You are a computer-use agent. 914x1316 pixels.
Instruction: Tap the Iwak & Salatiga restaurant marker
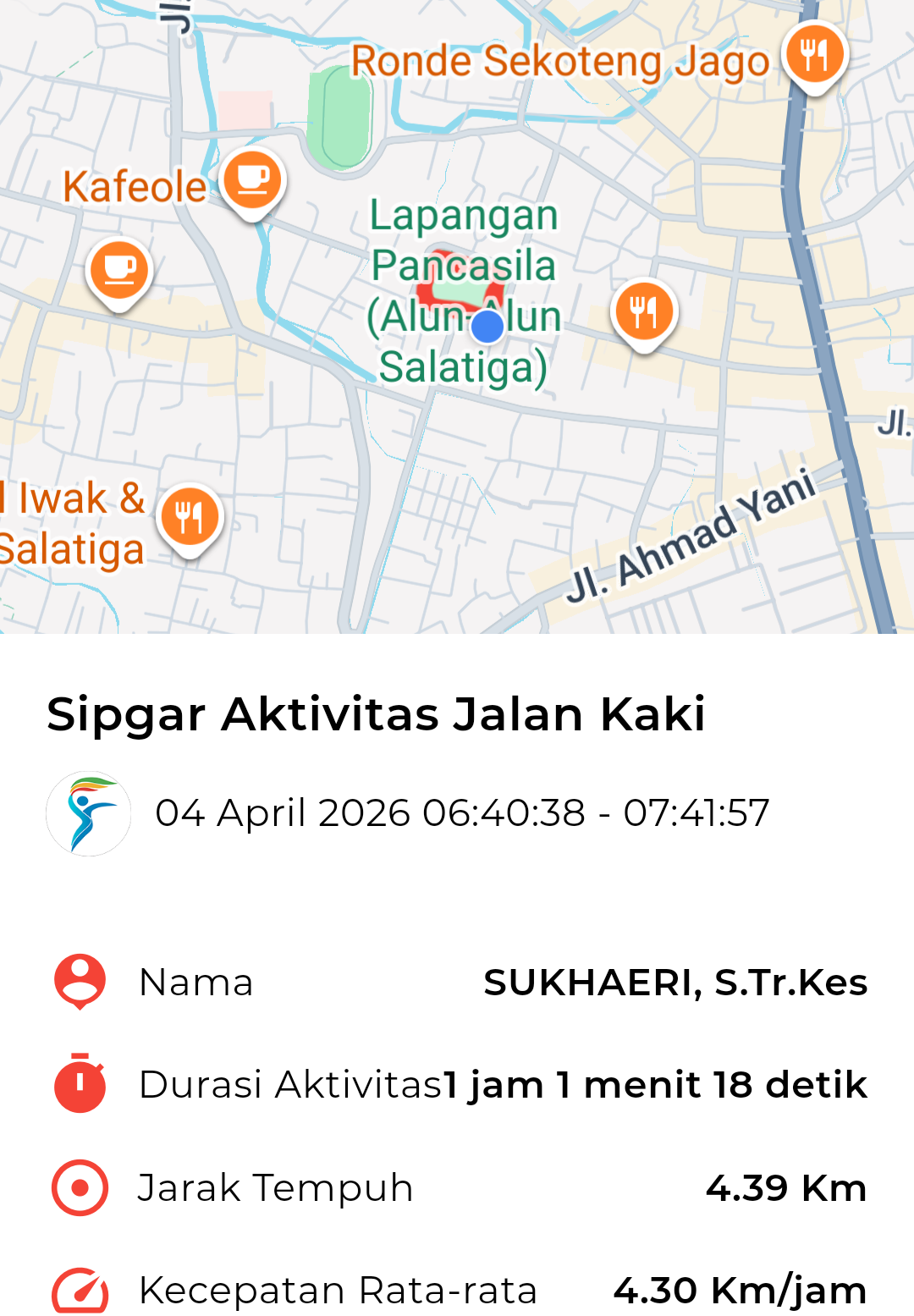click(190, 517)
